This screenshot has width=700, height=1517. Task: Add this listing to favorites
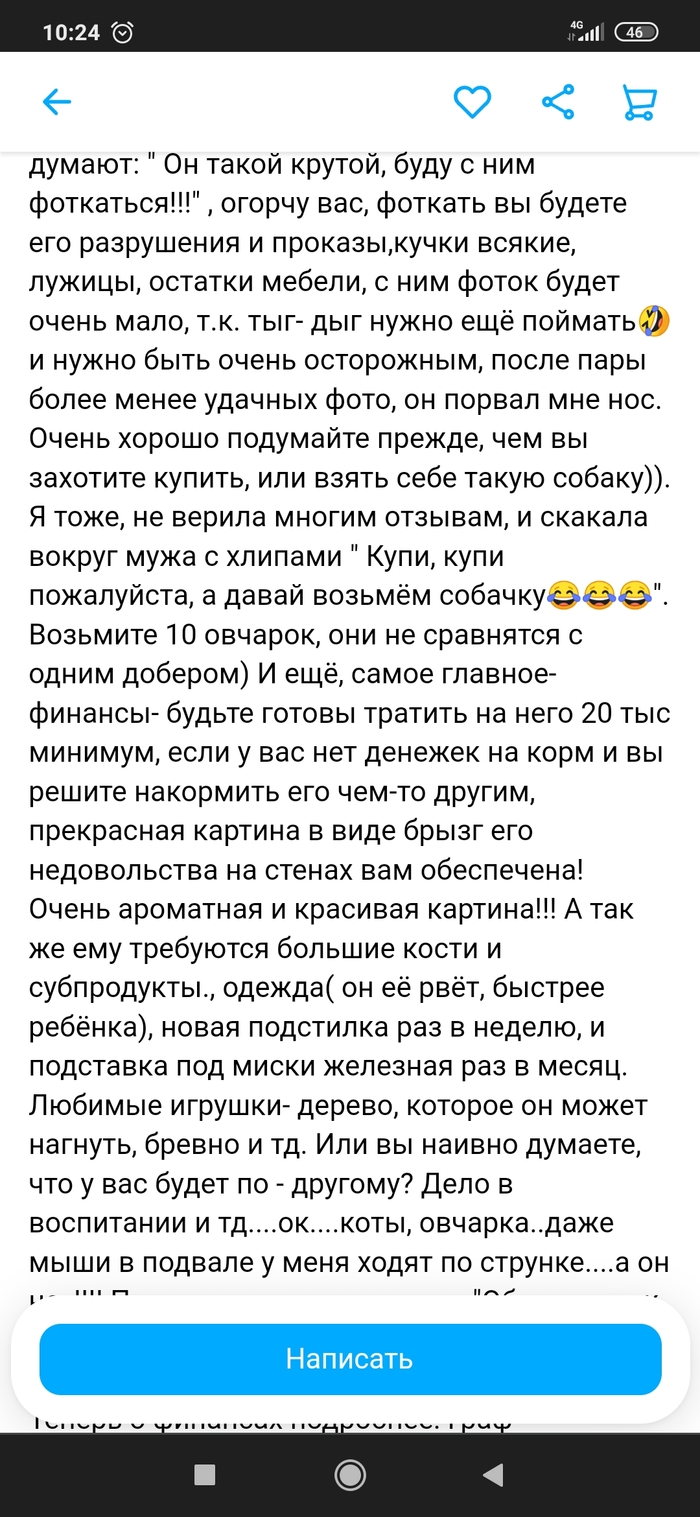[472, 101]
